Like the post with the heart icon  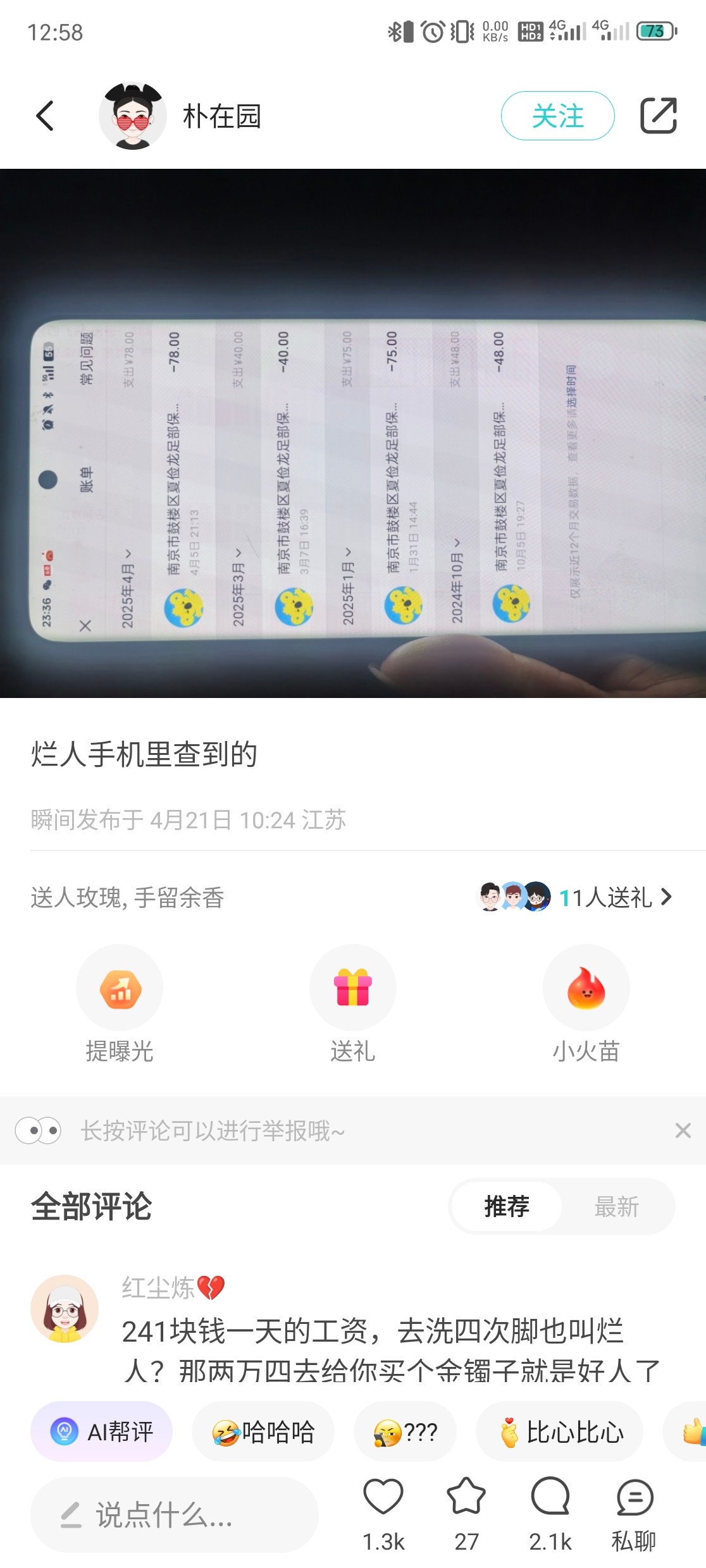pyautogui.click(x=383, y=1514)
